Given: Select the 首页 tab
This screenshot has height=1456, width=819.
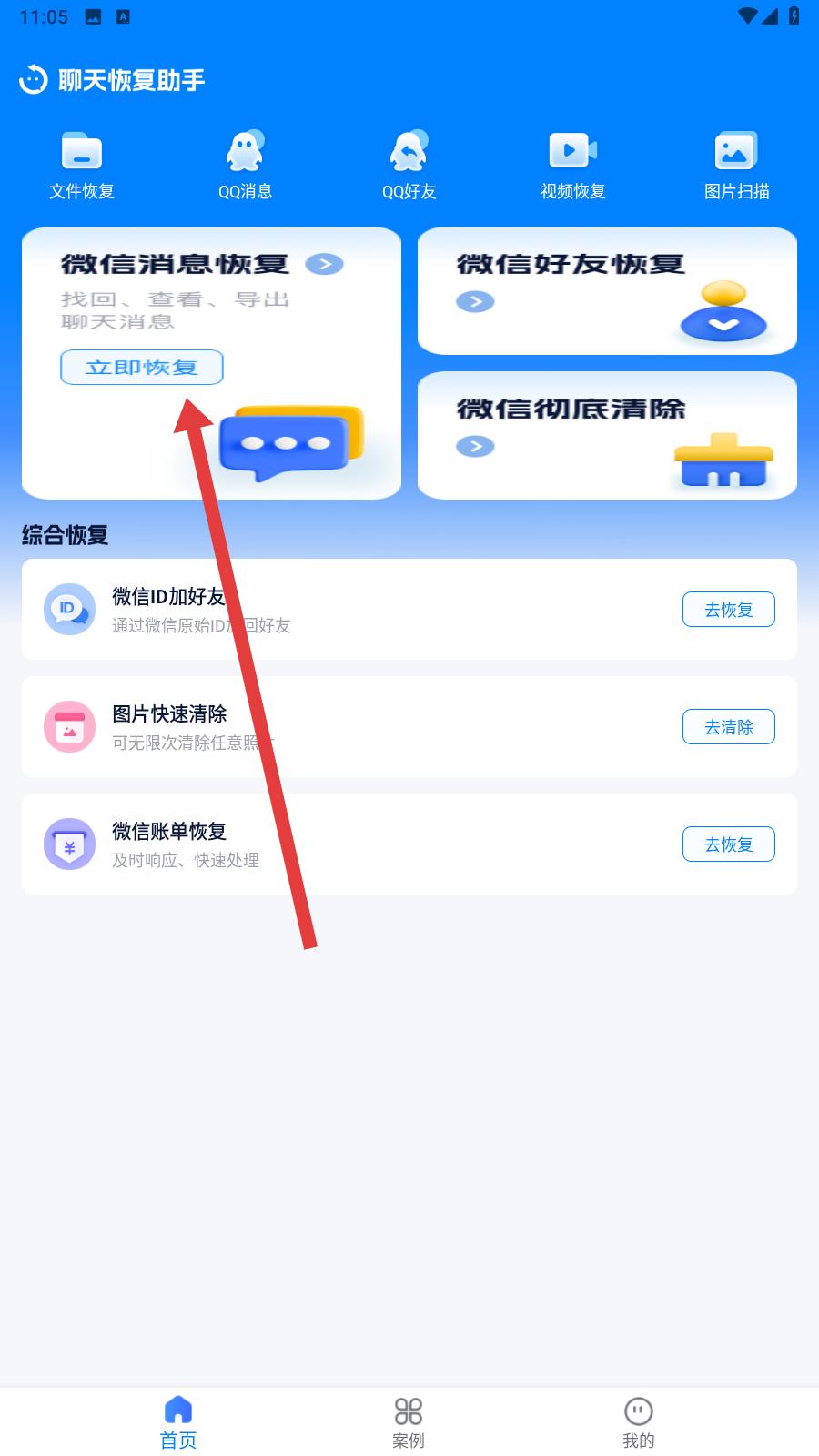Looking at the screenshot, I should (178, 1422).
